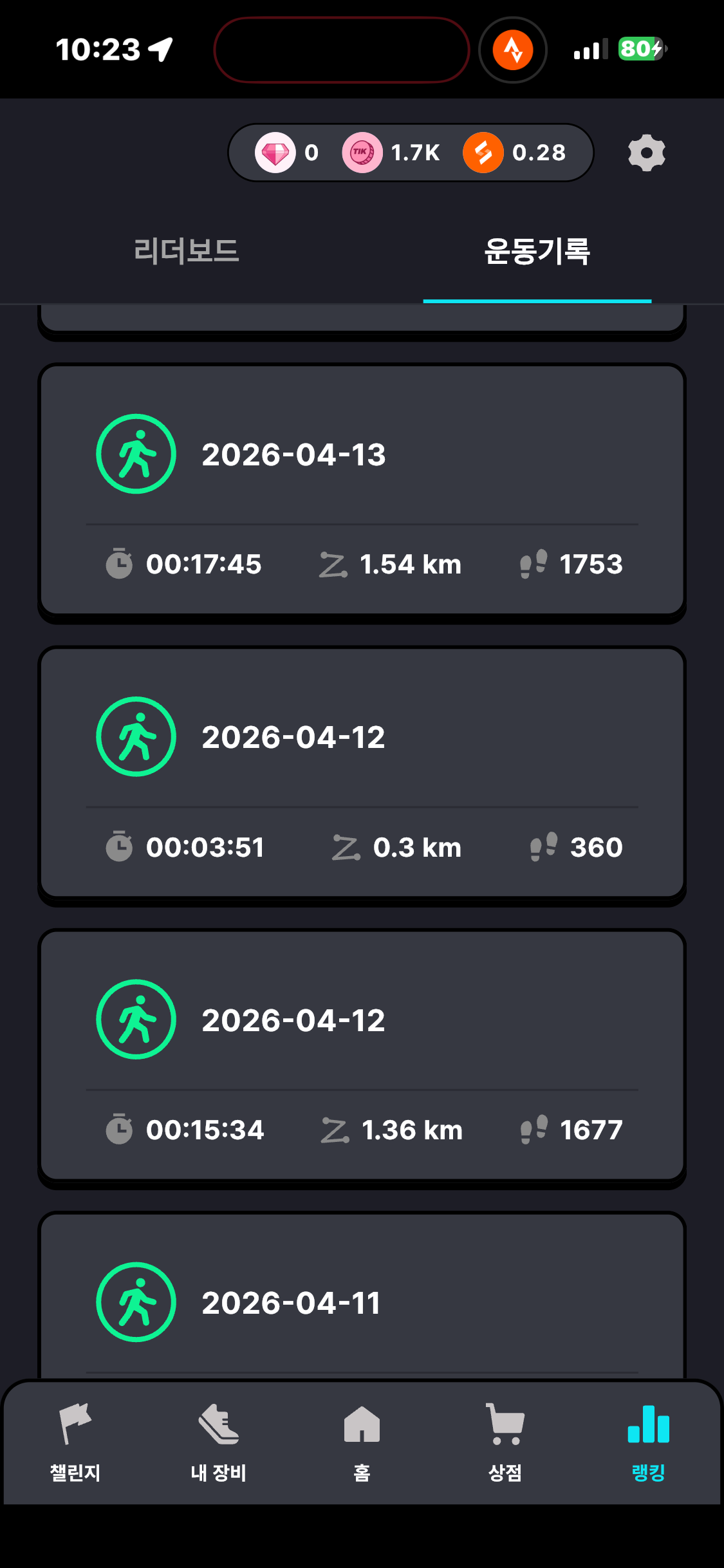Image resolution: width=724 pixels, height=1568 pixels.
Task: Select the 운동기록 tab
Action: (537, 251)
